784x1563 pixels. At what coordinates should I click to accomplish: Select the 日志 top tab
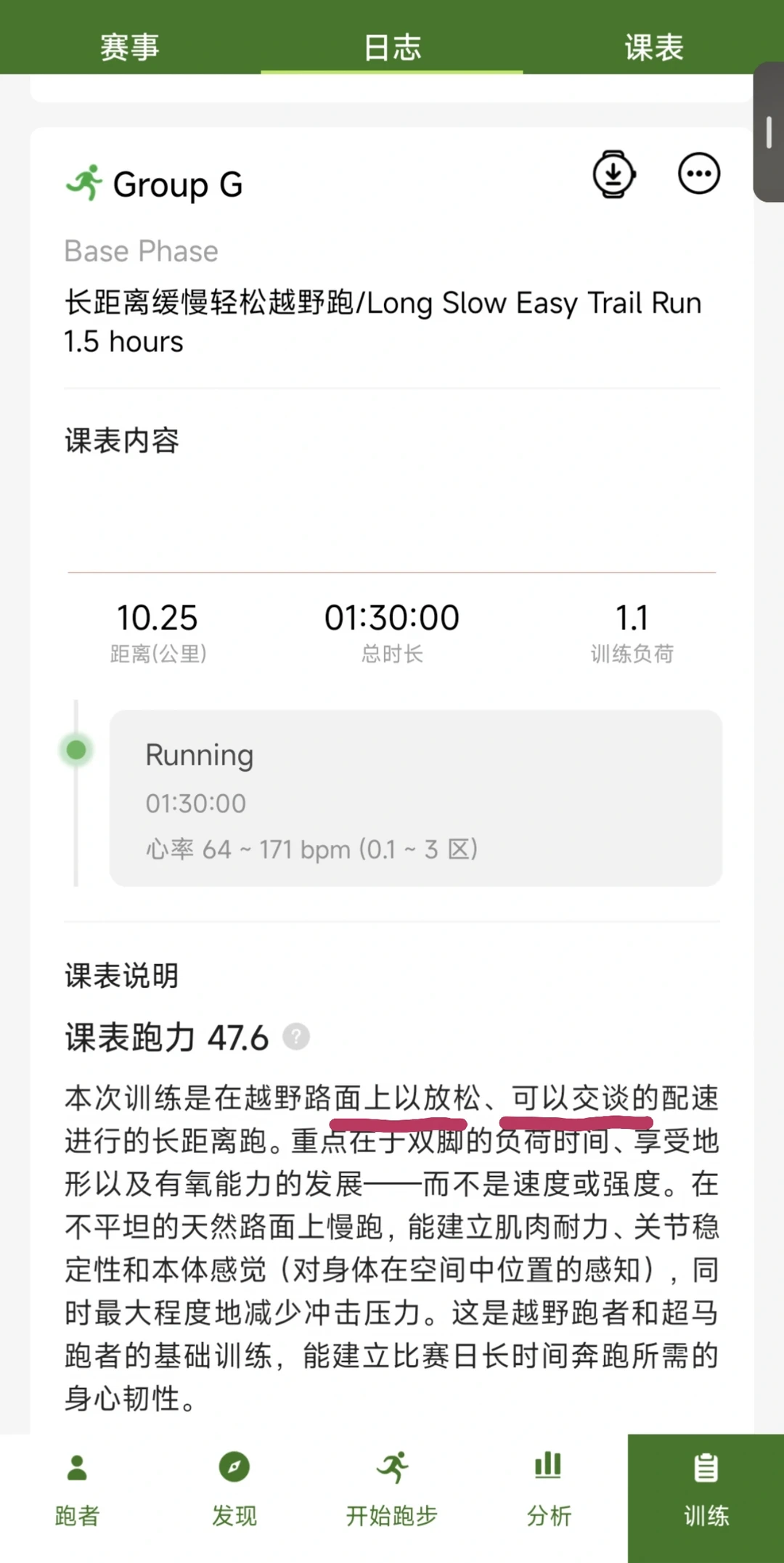point(392,48)
